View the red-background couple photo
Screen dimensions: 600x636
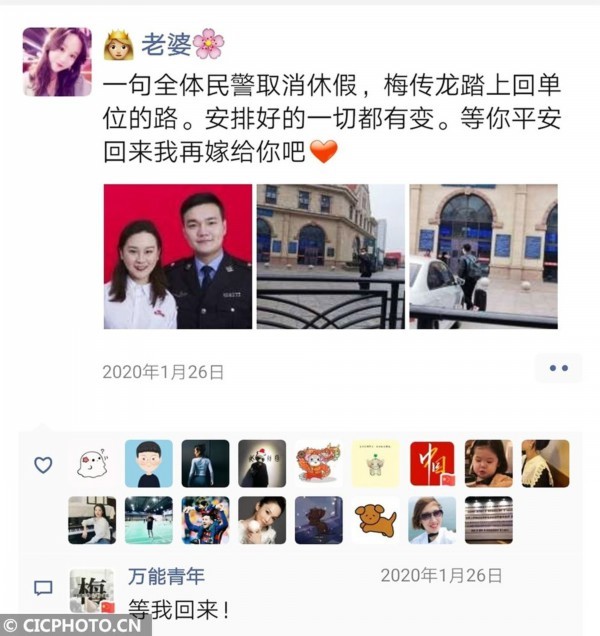click(x=178, y=257)
